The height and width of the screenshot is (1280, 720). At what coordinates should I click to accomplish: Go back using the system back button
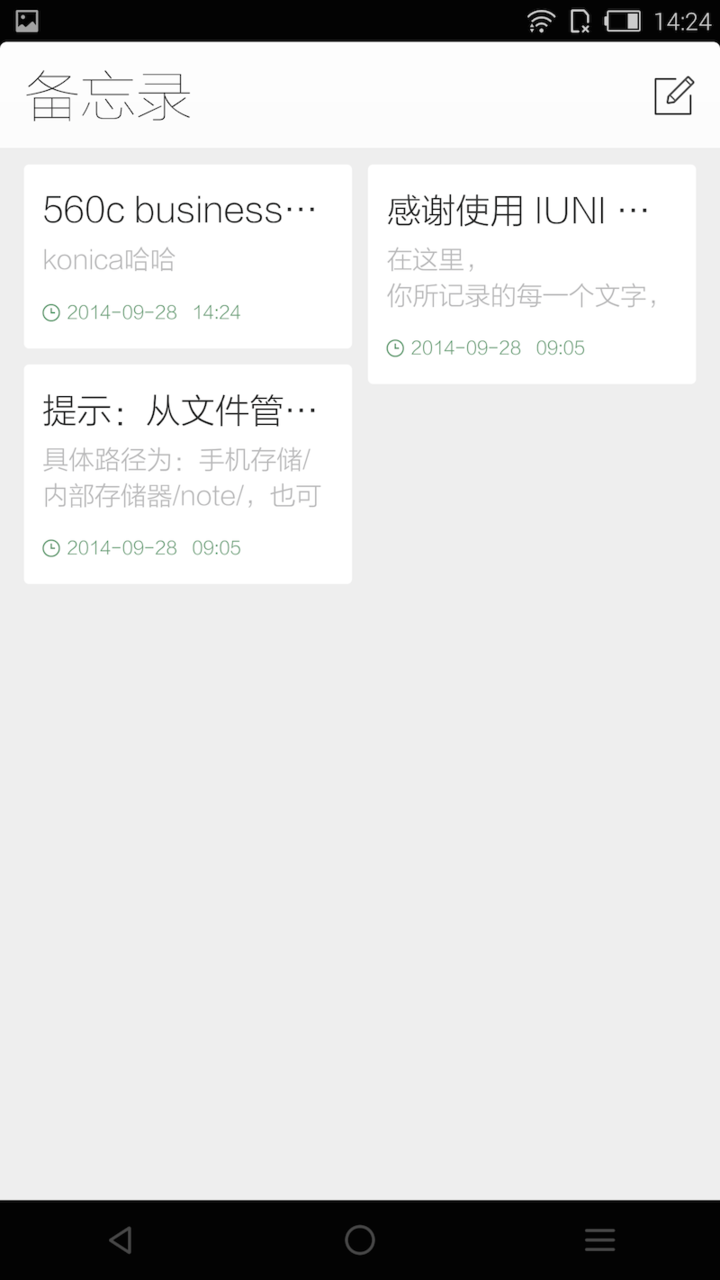pyautogui.click(x=120, y=1240)
